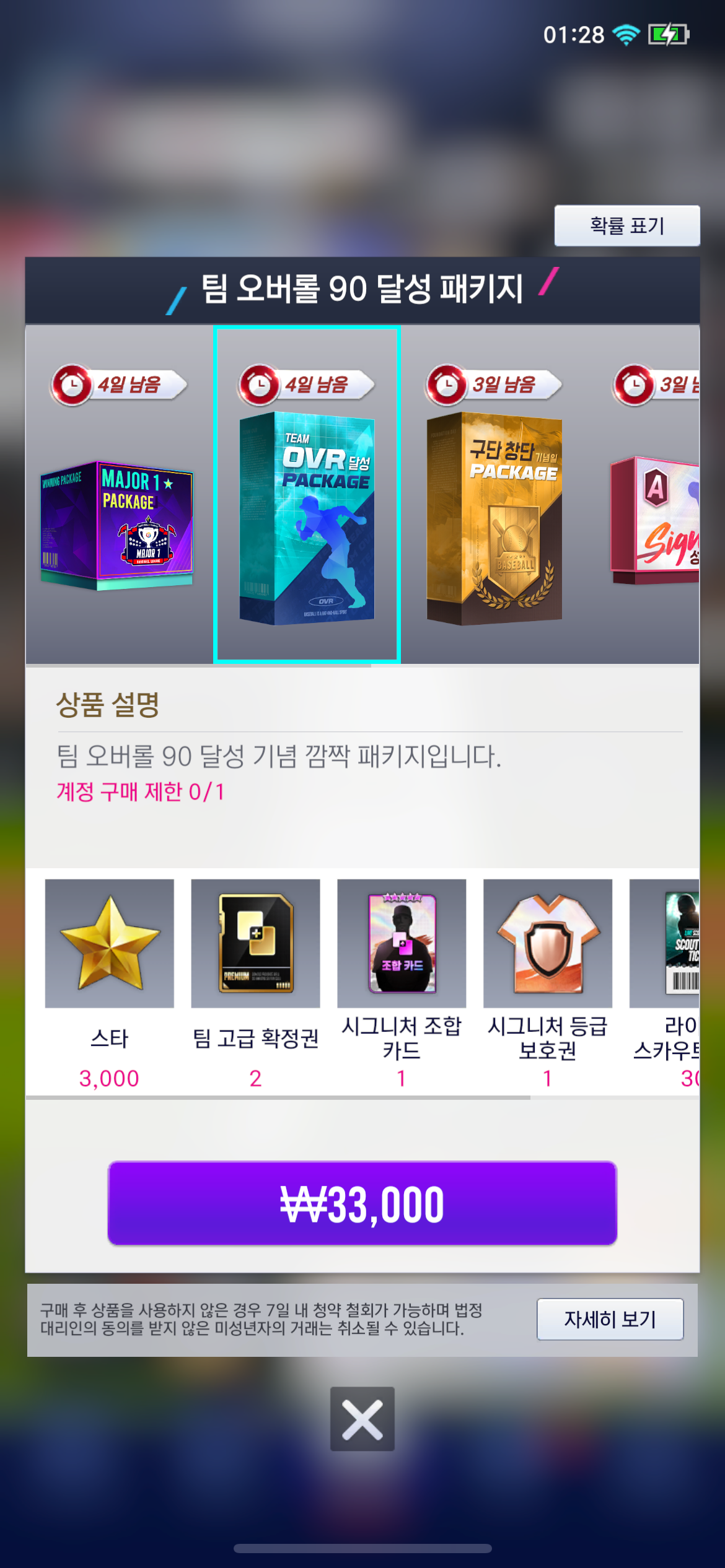Open the 확률 표기 probability info

pyautogui.click(x=626, y=226)
